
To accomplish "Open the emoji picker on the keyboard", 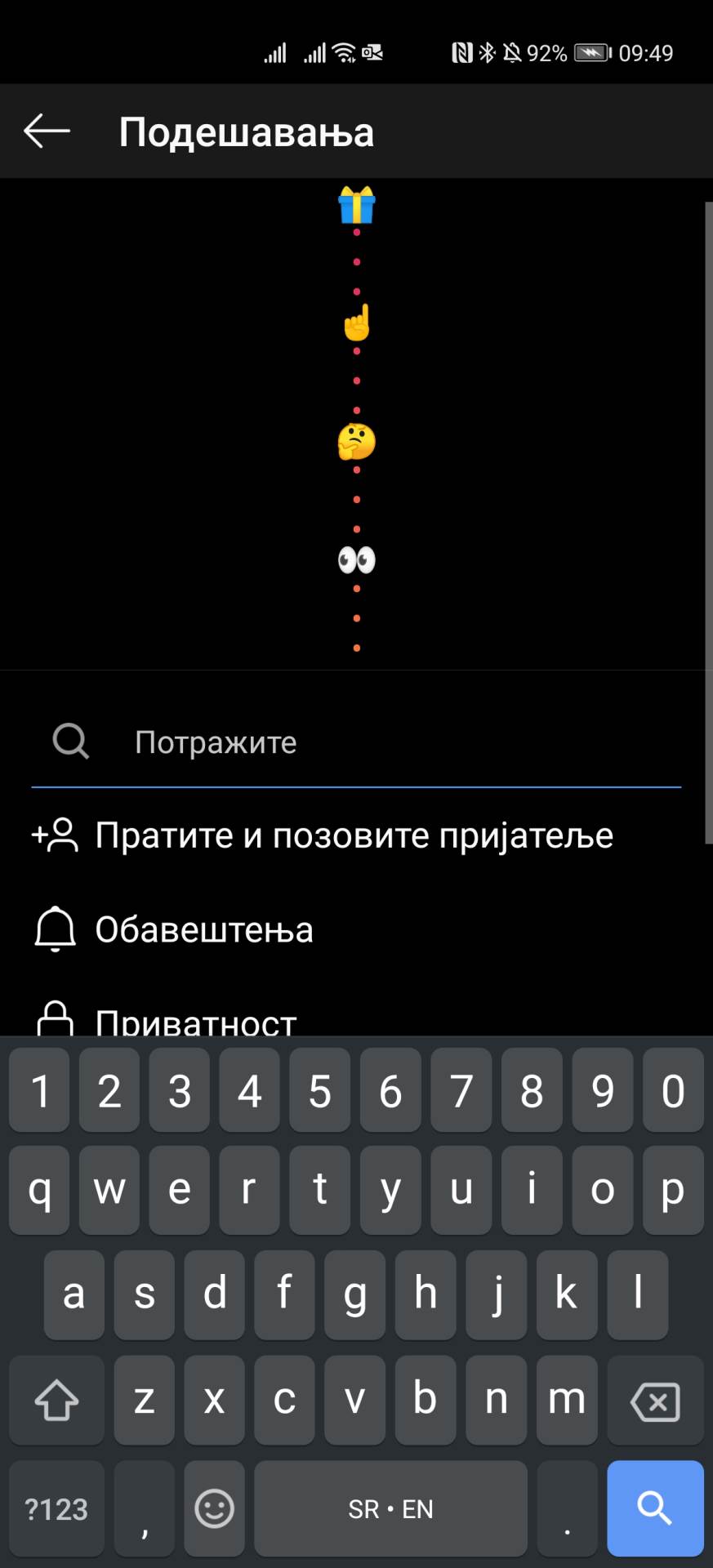I will pyautogui.click(x=213, y=1508).
